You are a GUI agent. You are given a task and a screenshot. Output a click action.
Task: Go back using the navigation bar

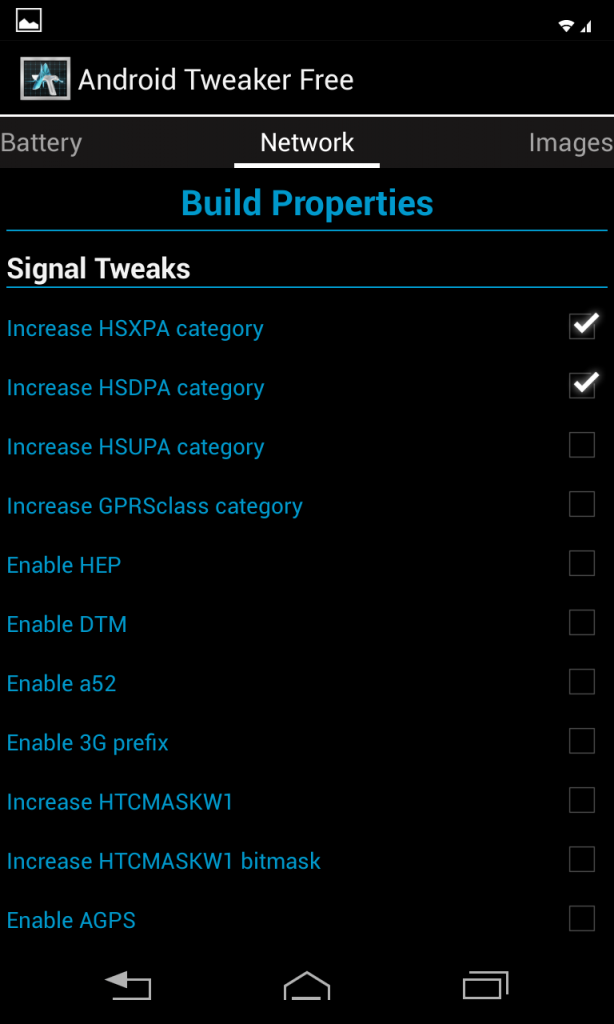[x=128, y=987]
